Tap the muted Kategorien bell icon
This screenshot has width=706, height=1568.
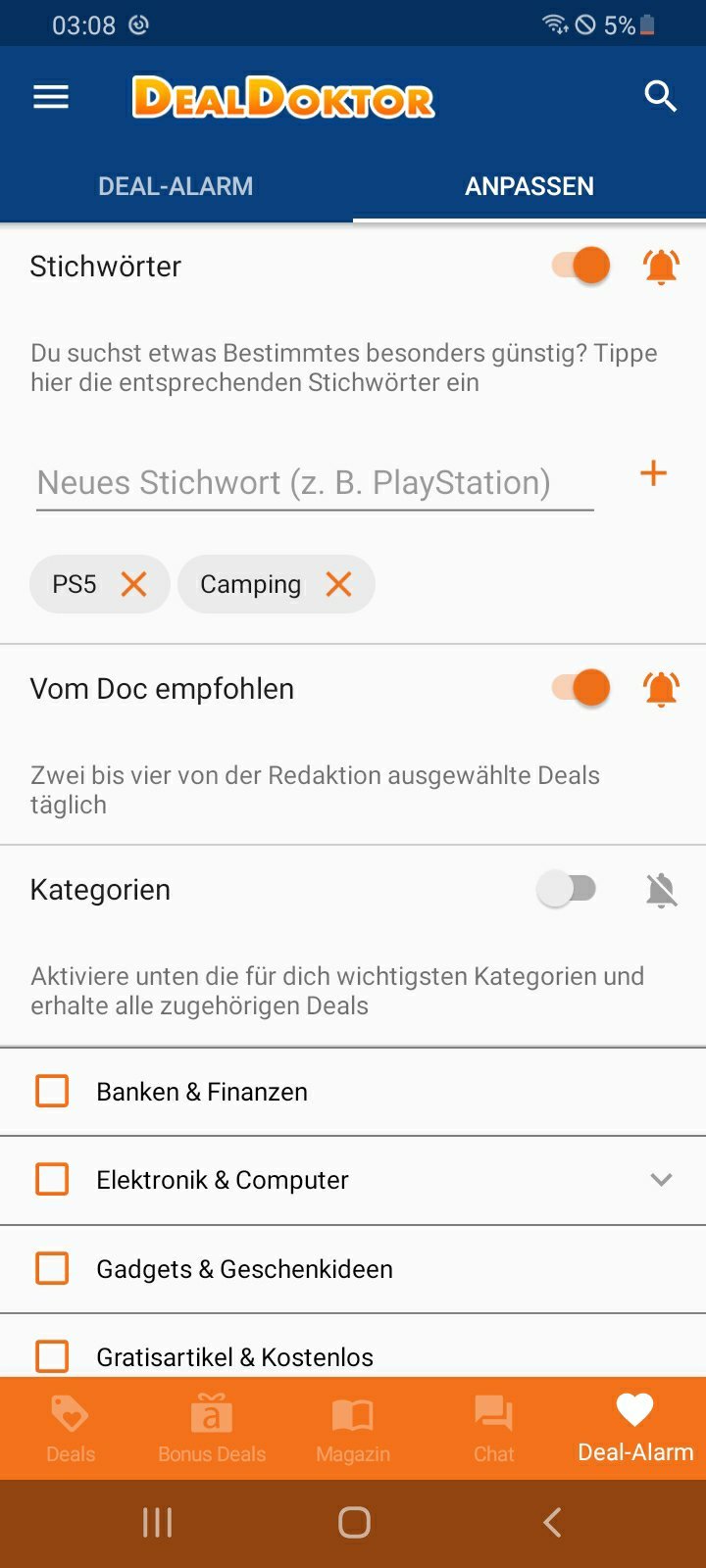pyautogui.click(x=662, y=890)
